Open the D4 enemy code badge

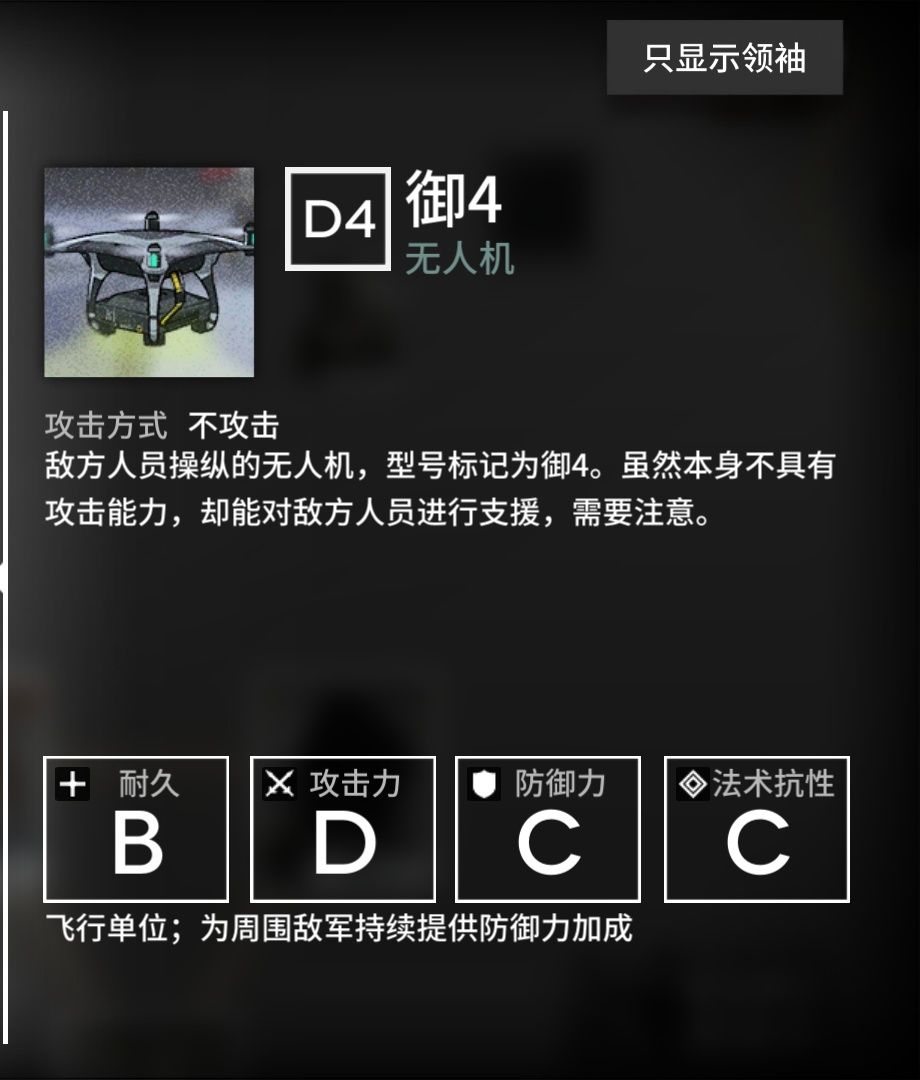(340, 222)
